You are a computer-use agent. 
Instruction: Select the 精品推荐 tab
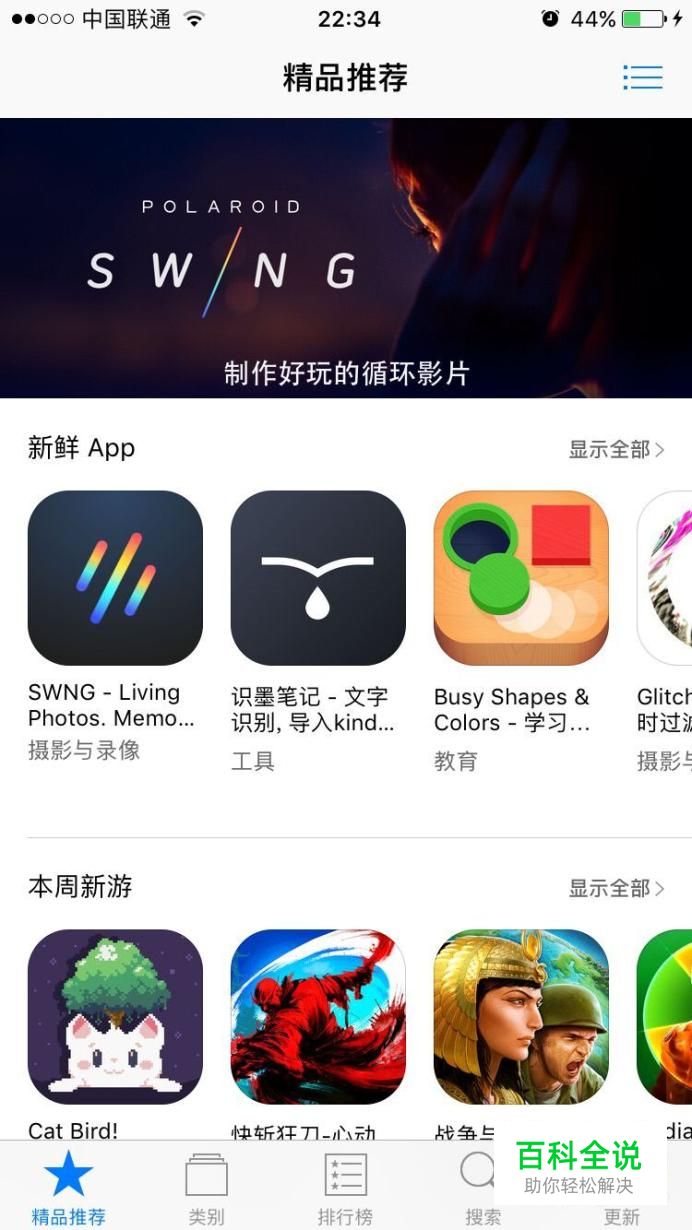click(68, 1187)
